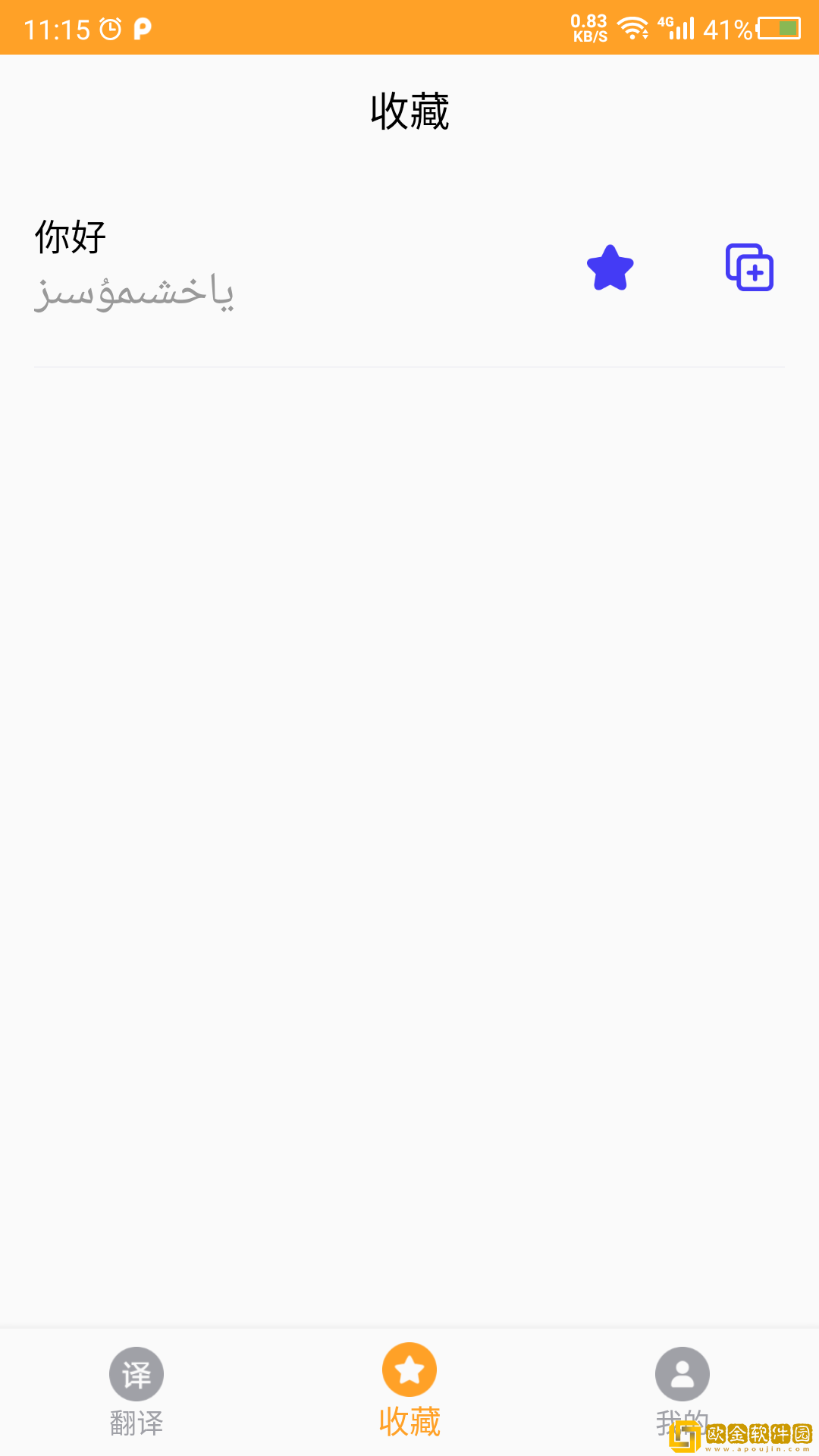Select the 收藏 tab
Viewport: 819px width, 1456px height.
[409, 1389]
